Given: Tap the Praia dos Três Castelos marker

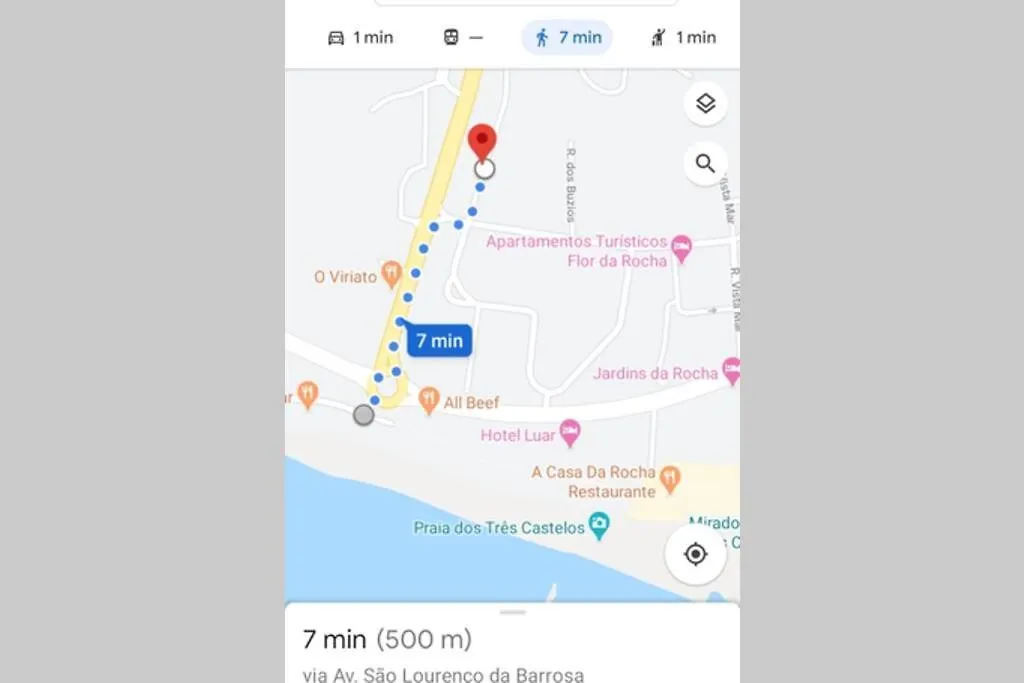Looking at the screenshot, I should tap(599, 526).
